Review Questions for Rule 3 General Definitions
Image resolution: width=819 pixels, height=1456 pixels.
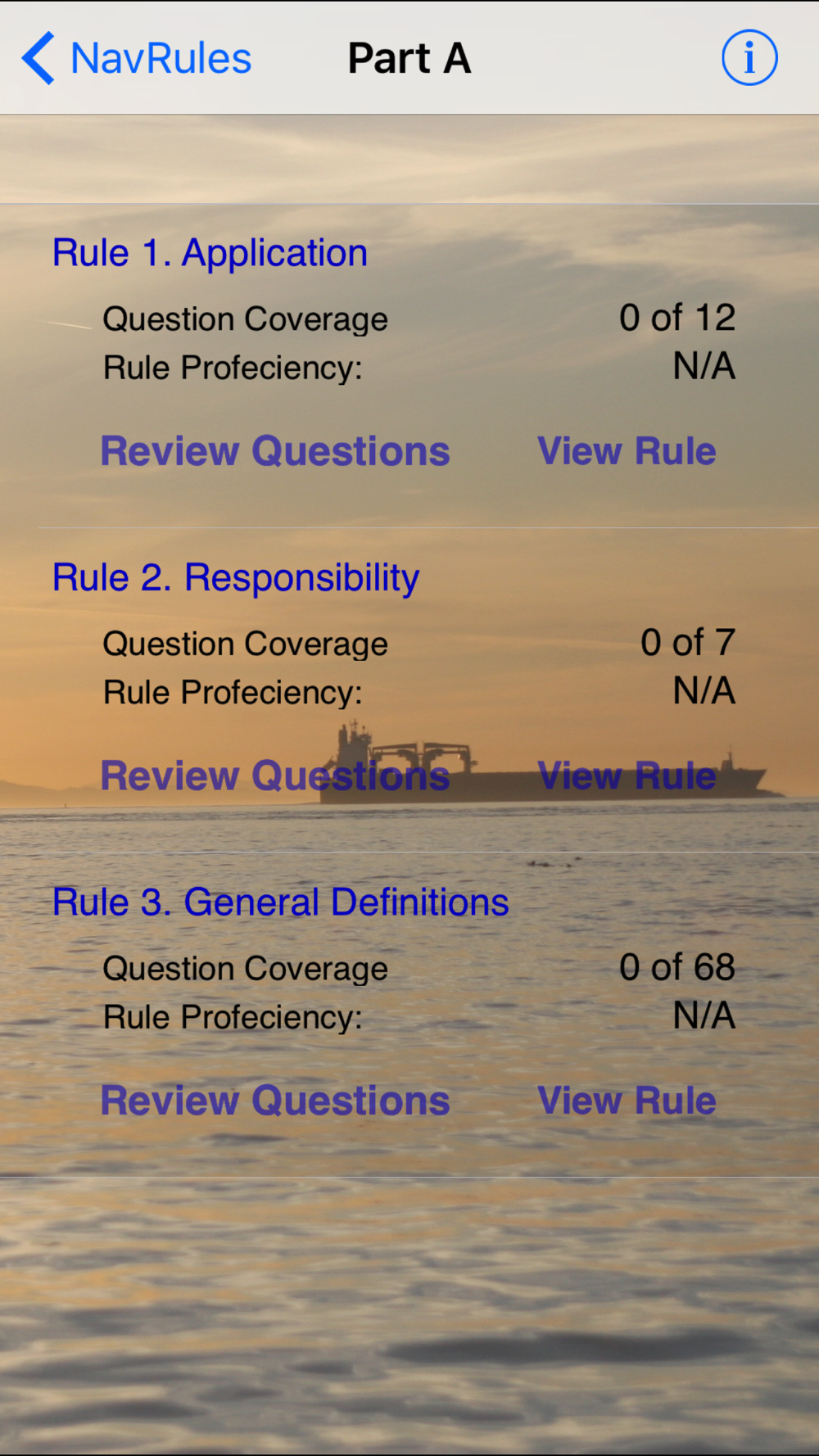point(275,1101)
